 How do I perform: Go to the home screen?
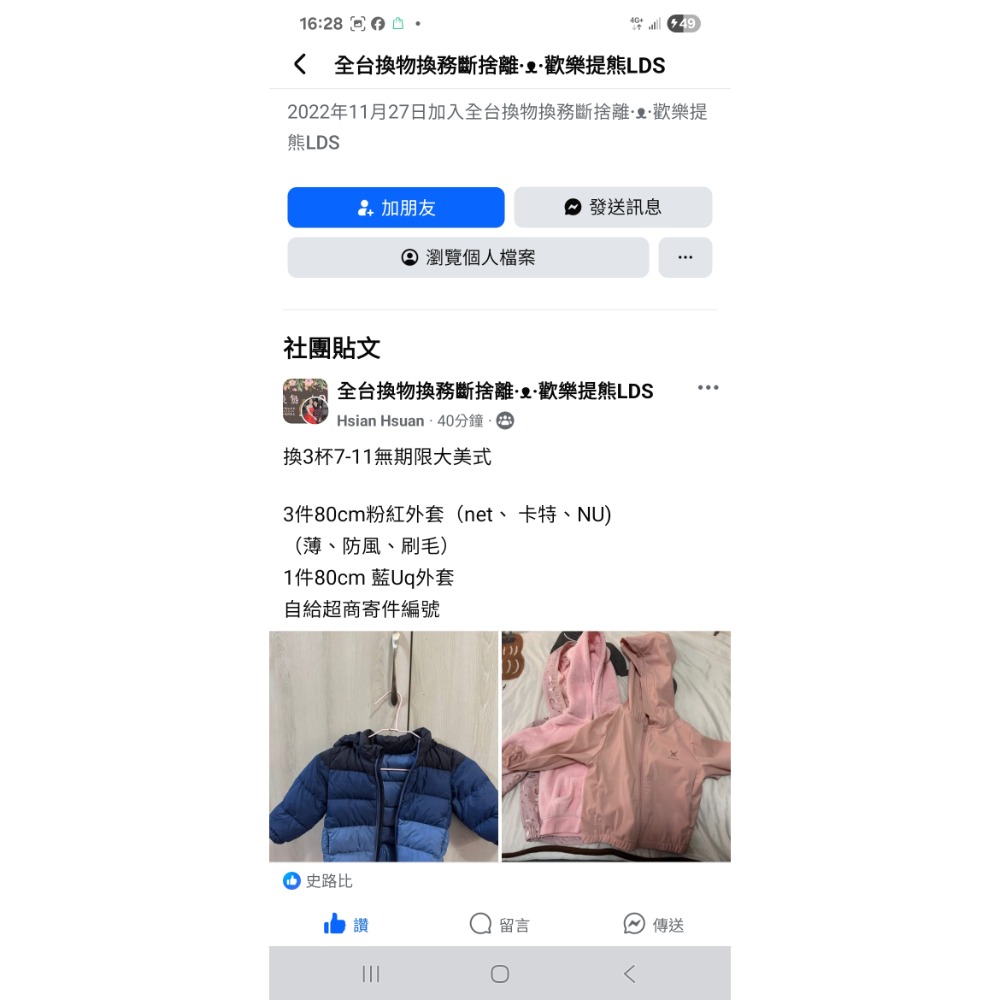[500, 974]
